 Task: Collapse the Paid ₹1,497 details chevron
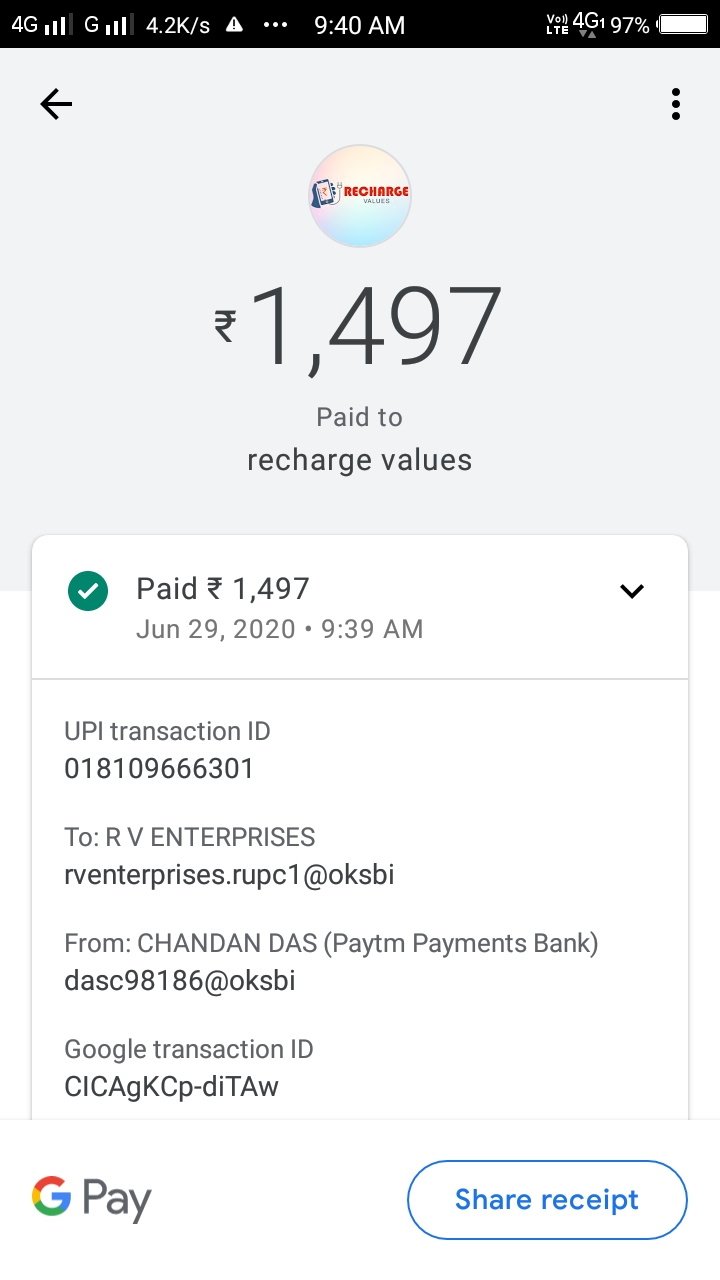(632, 591)
